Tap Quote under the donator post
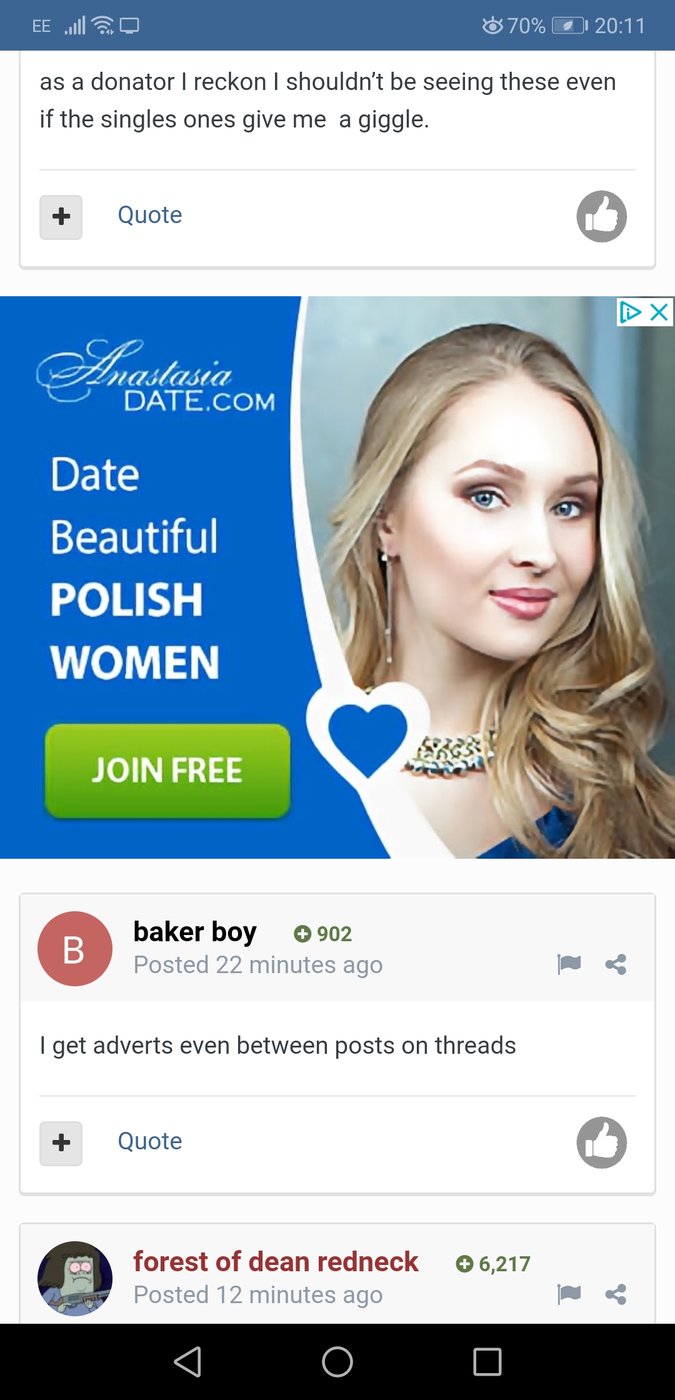This screenshot has width=675, height=1400. point(149,215)
